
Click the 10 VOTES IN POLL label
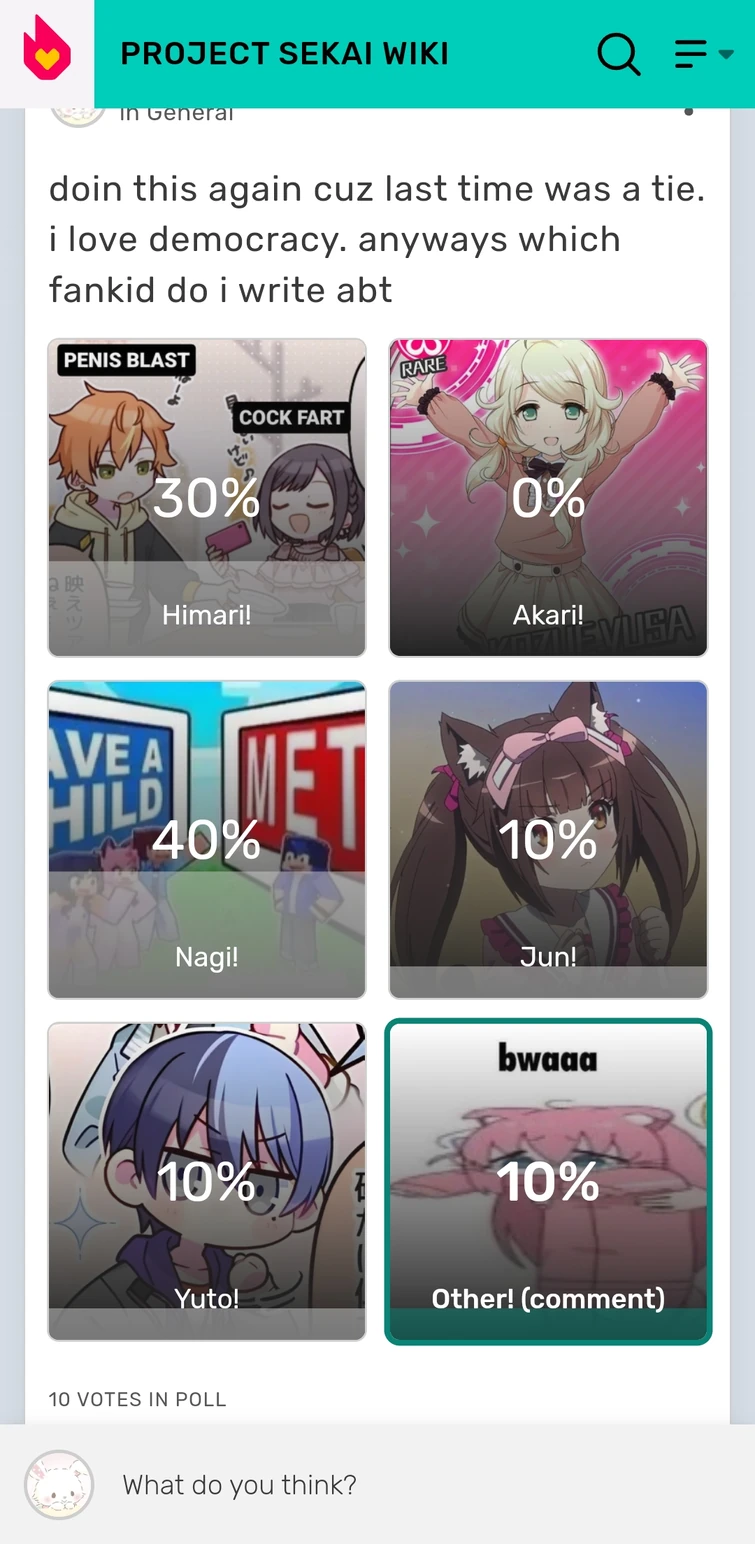[x=137, y=1399]
